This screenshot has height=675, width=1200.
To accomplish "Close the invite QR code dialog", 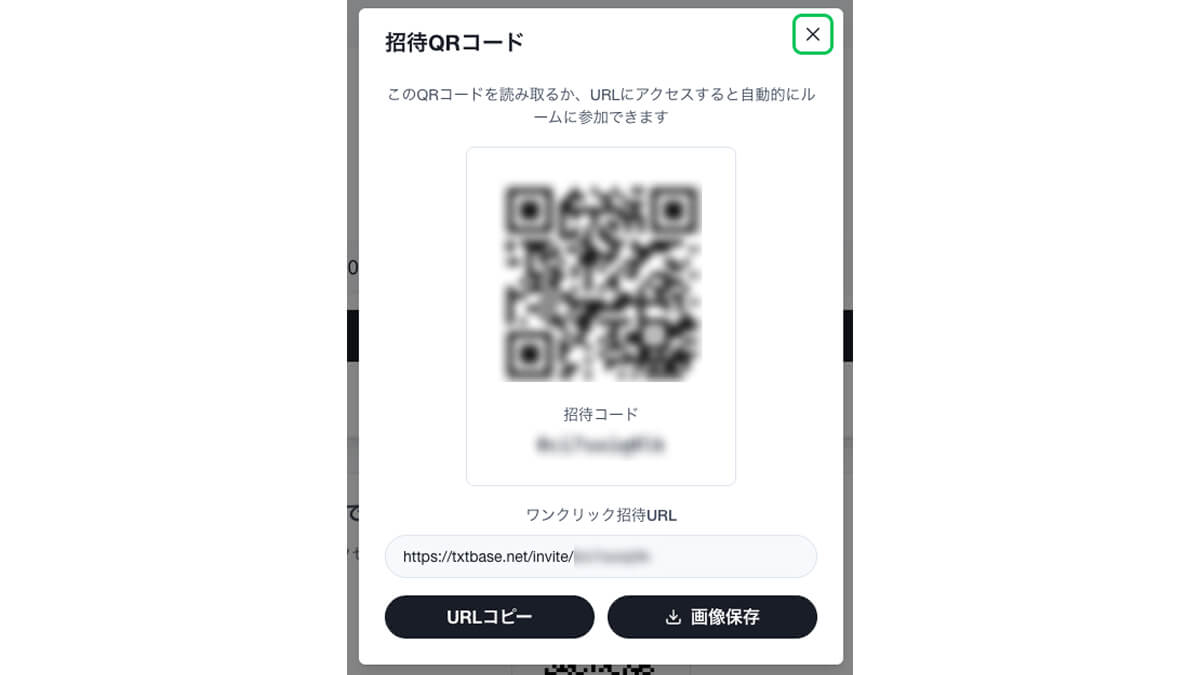I will 812,35.
